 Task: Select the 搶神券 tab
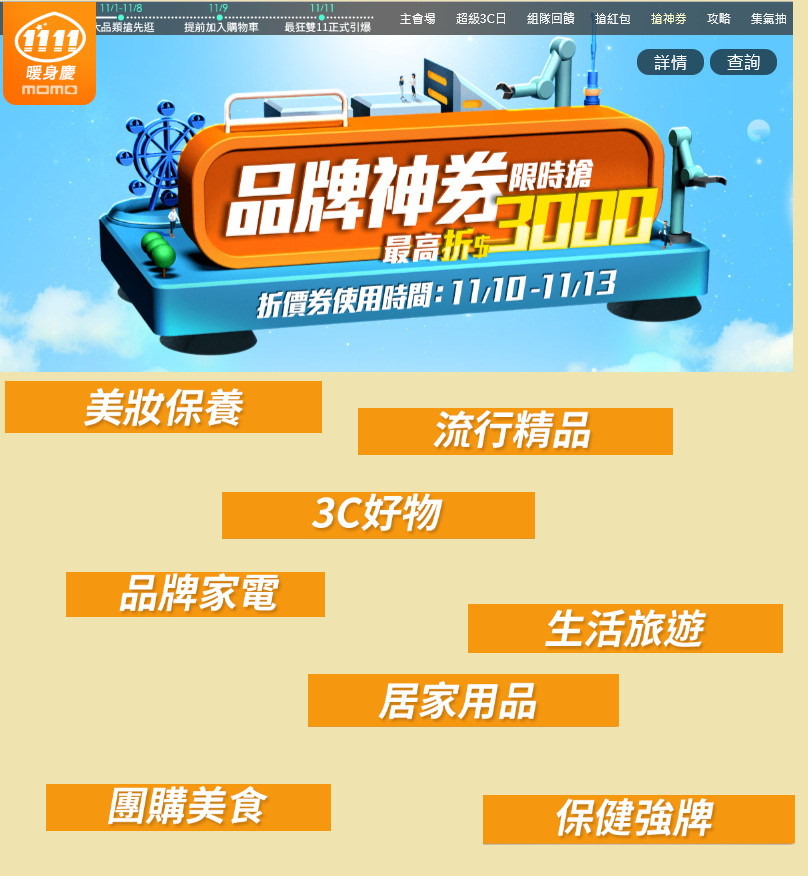(x=668, y=19)
